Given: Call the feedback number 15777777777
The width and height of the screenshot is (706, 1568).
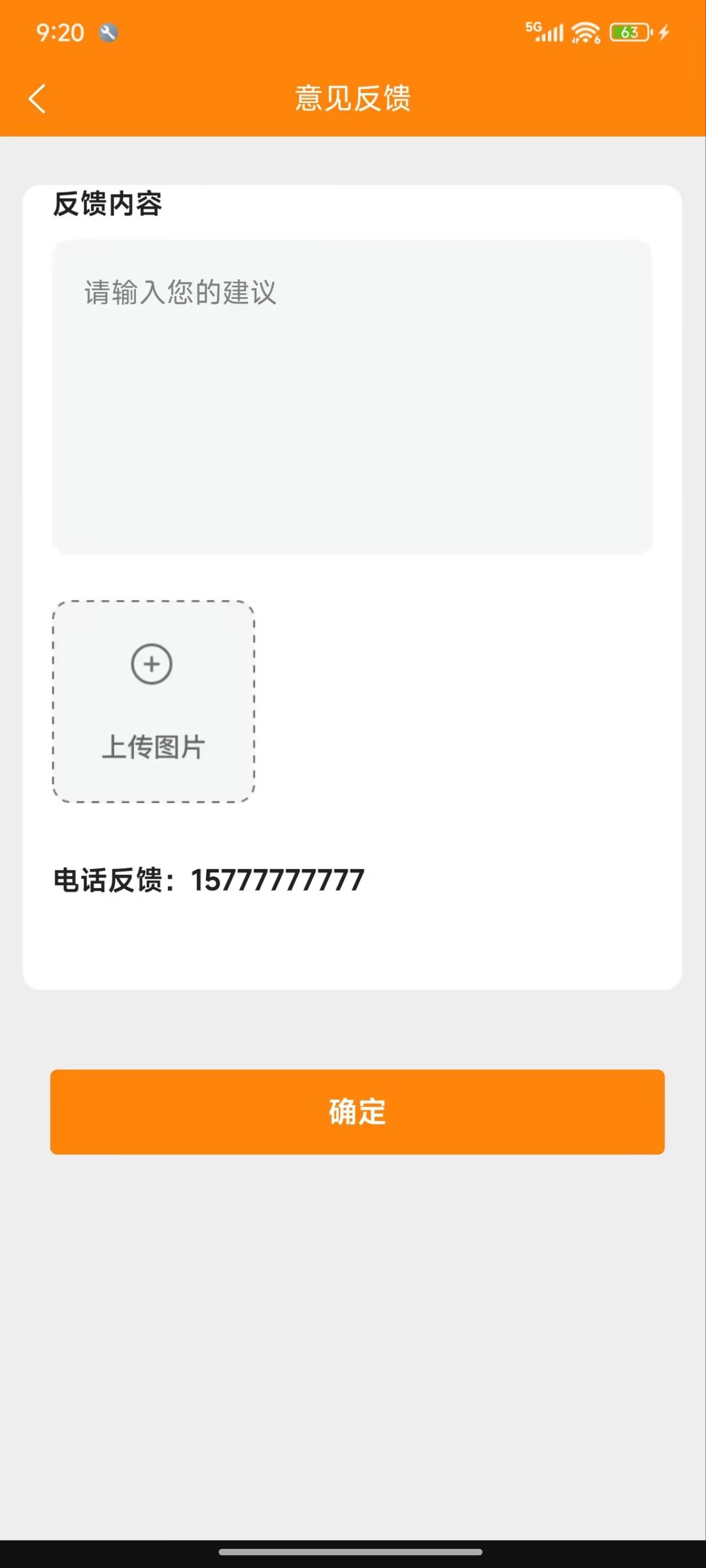Looking at the screenshot, I should 277,880.
